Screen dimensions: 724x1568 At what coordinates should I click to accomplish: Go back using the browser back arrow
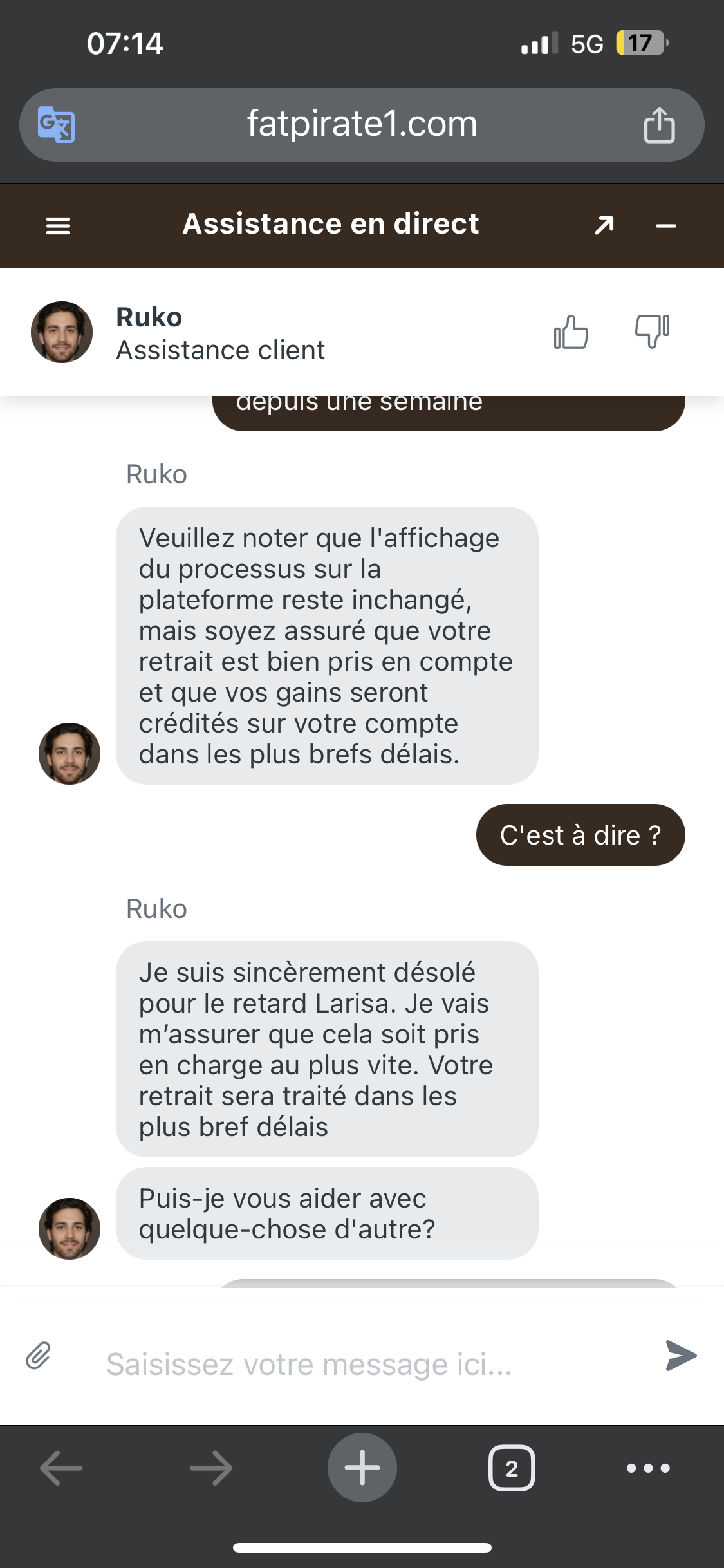[x=60, y=1468]
